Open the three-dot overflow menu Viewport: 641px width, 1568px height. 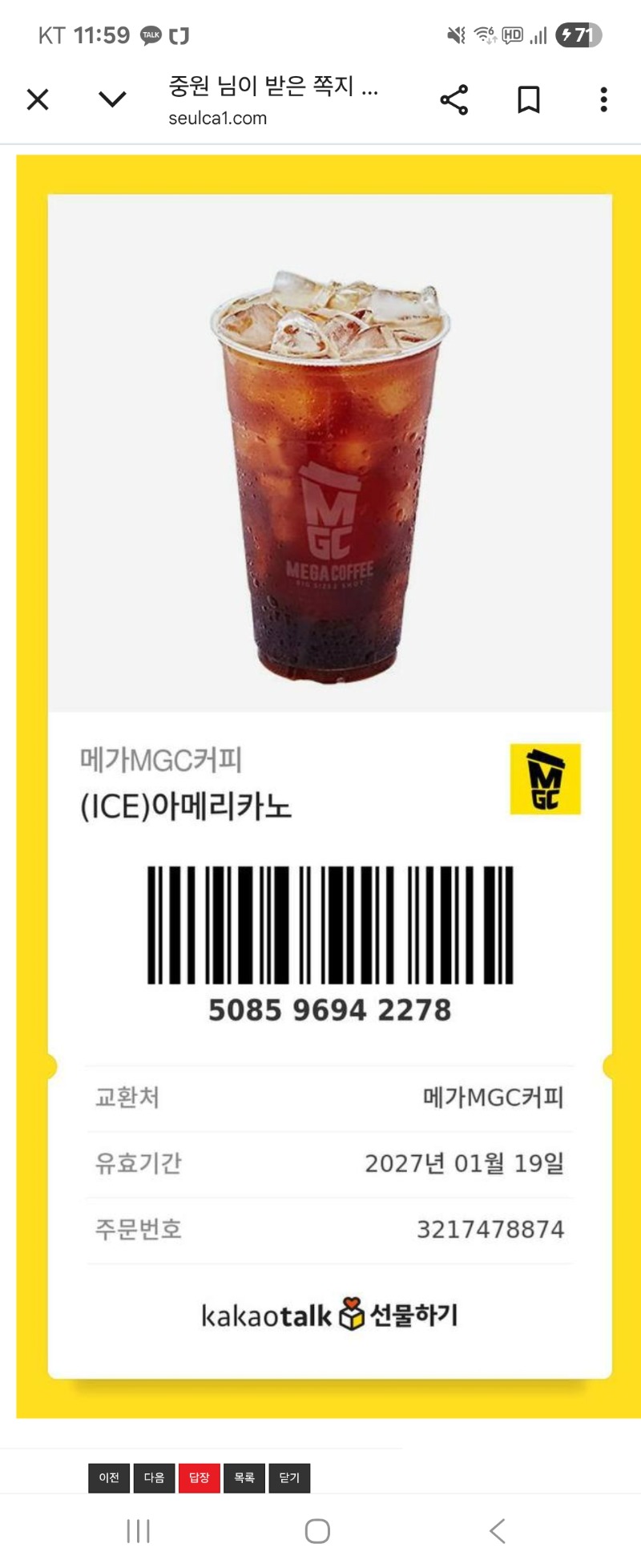coord(603,99)
